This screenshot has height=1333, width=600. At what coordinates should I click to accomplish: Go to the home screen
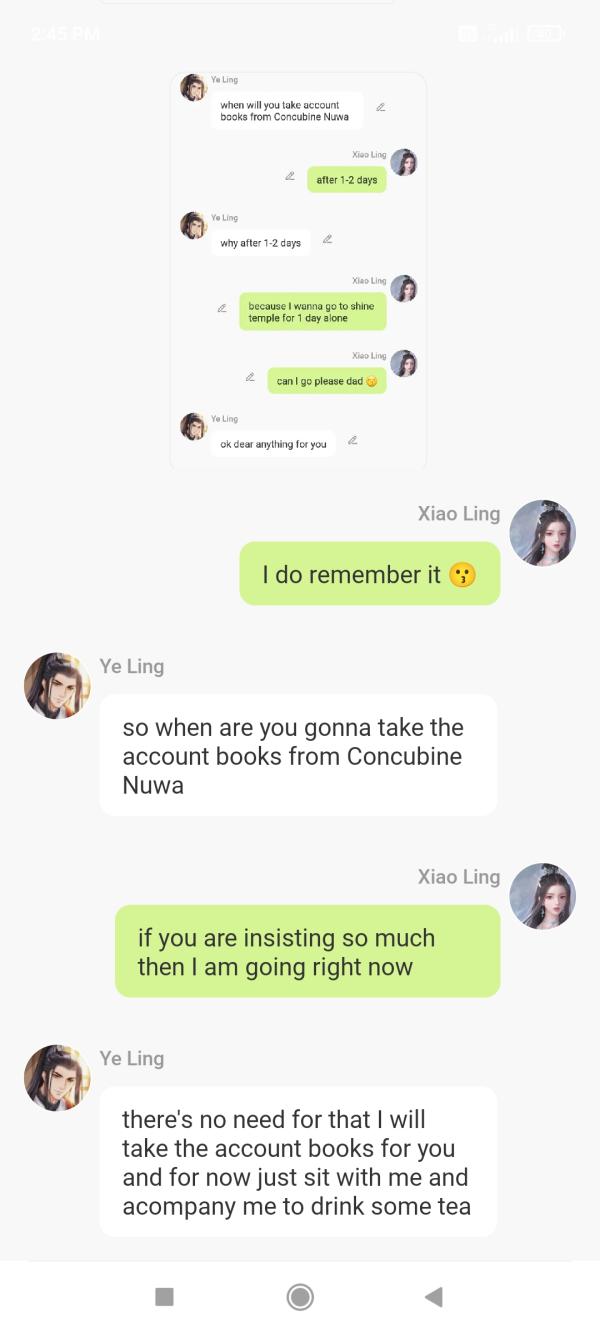[300, 1297]
